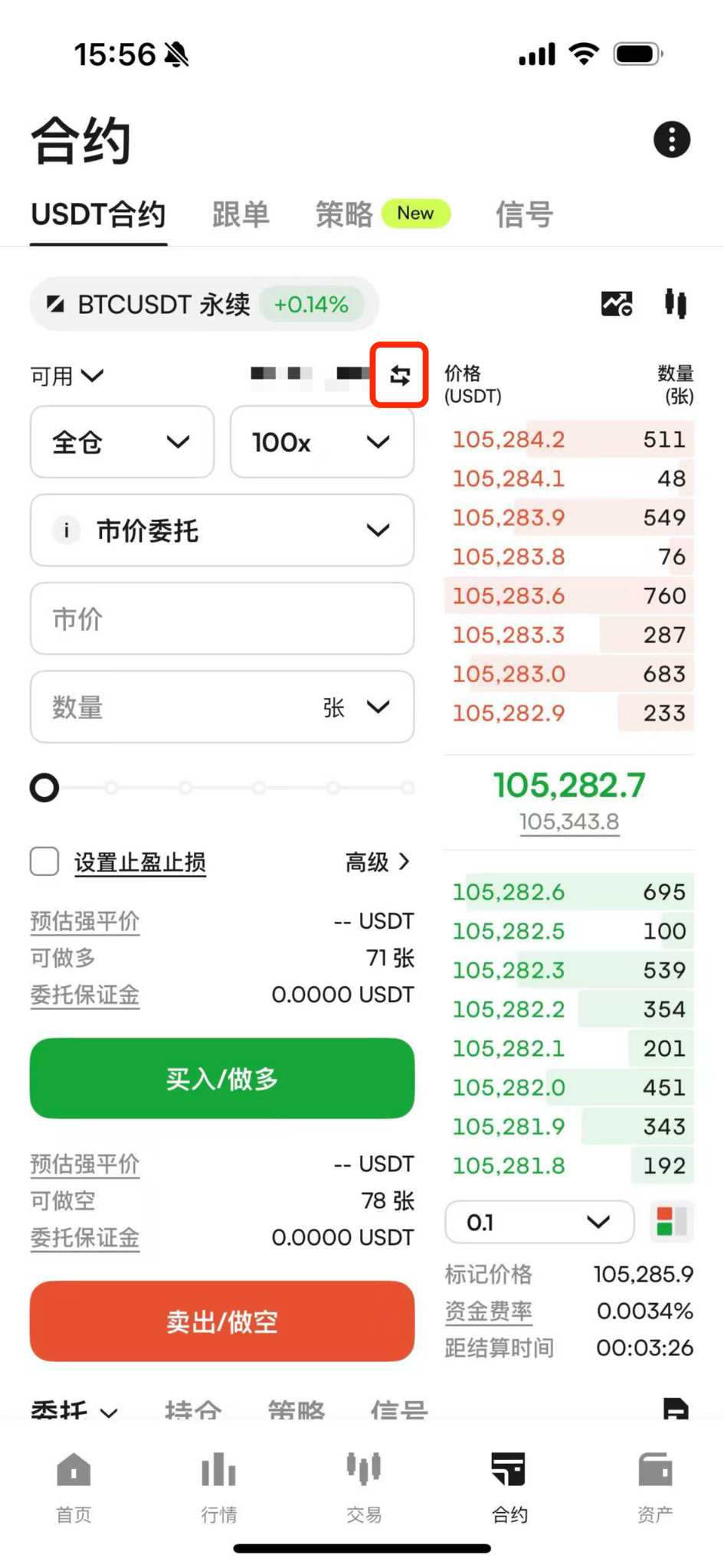724x1568 pixels.
Task: Change the 100x leverage dropdown
Action: click(322, 443)
